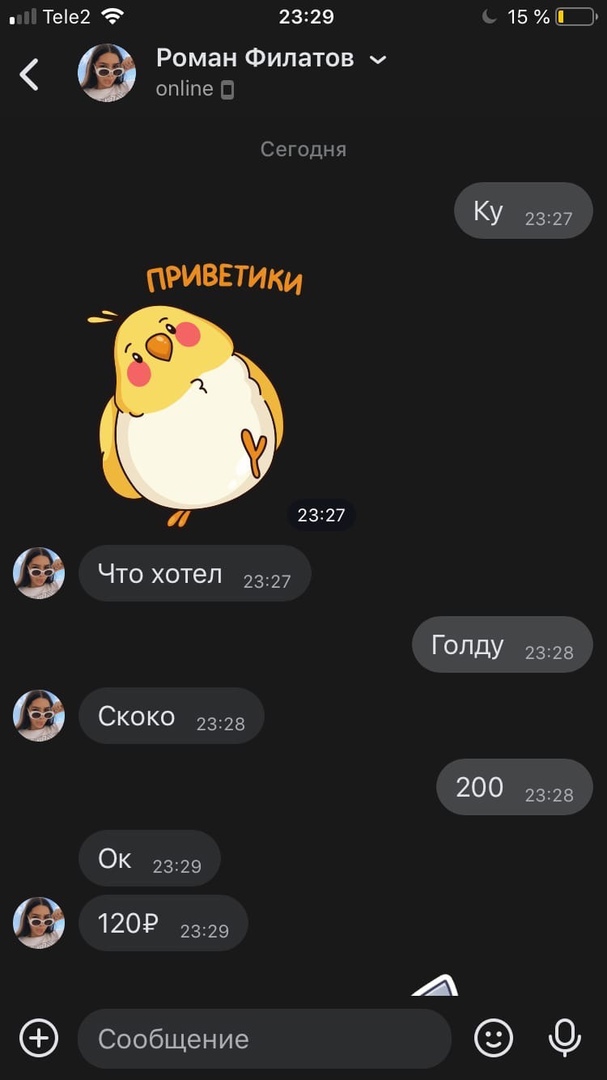
Task: Tap the attachment plus button
Action: (39, 1038)
